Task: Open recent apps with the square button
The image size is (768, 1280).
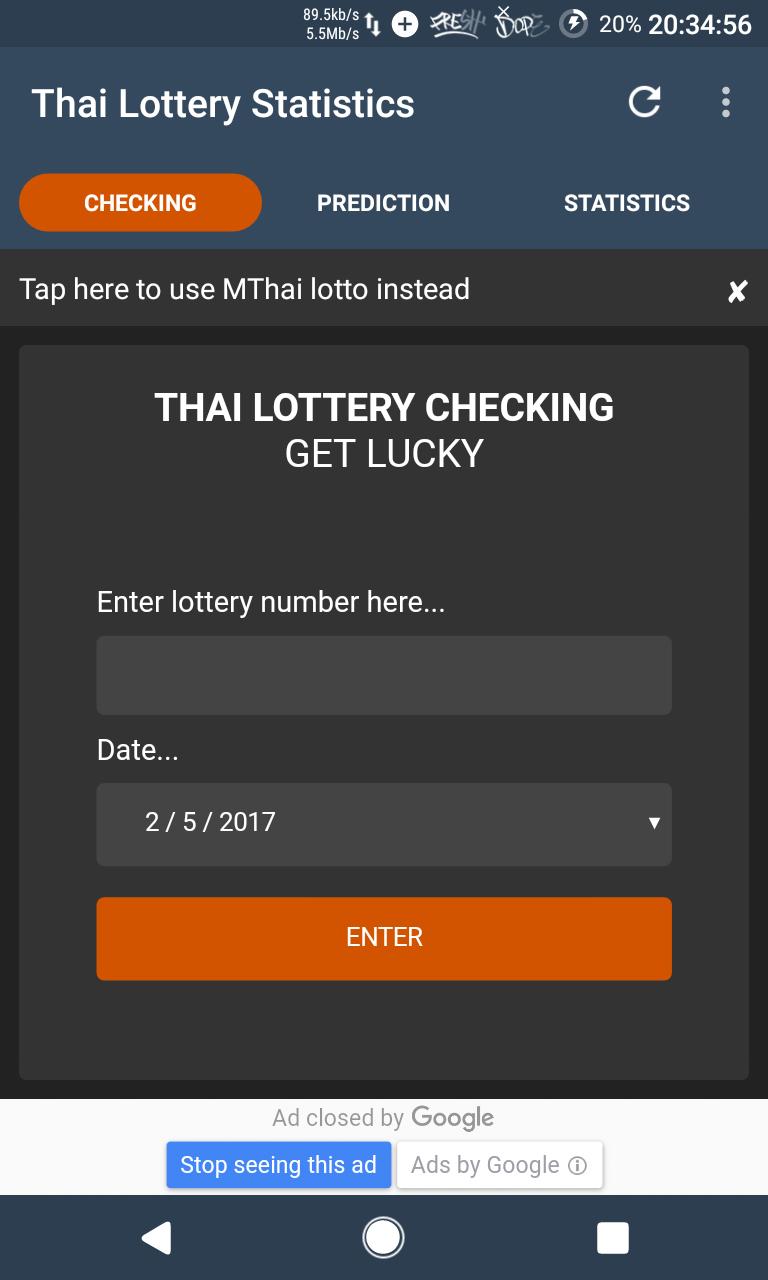Action: pos(612,1237)
